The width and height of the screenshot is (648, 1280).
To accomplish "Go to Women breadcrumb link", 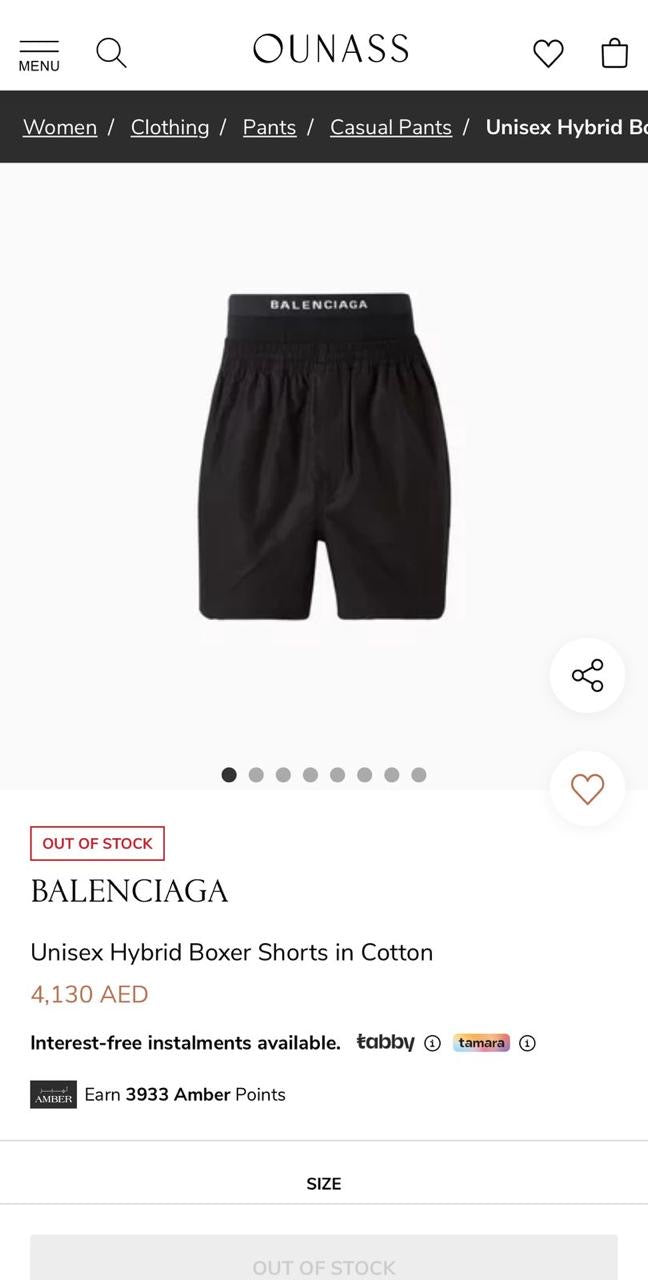I will [x=60, y=127].
